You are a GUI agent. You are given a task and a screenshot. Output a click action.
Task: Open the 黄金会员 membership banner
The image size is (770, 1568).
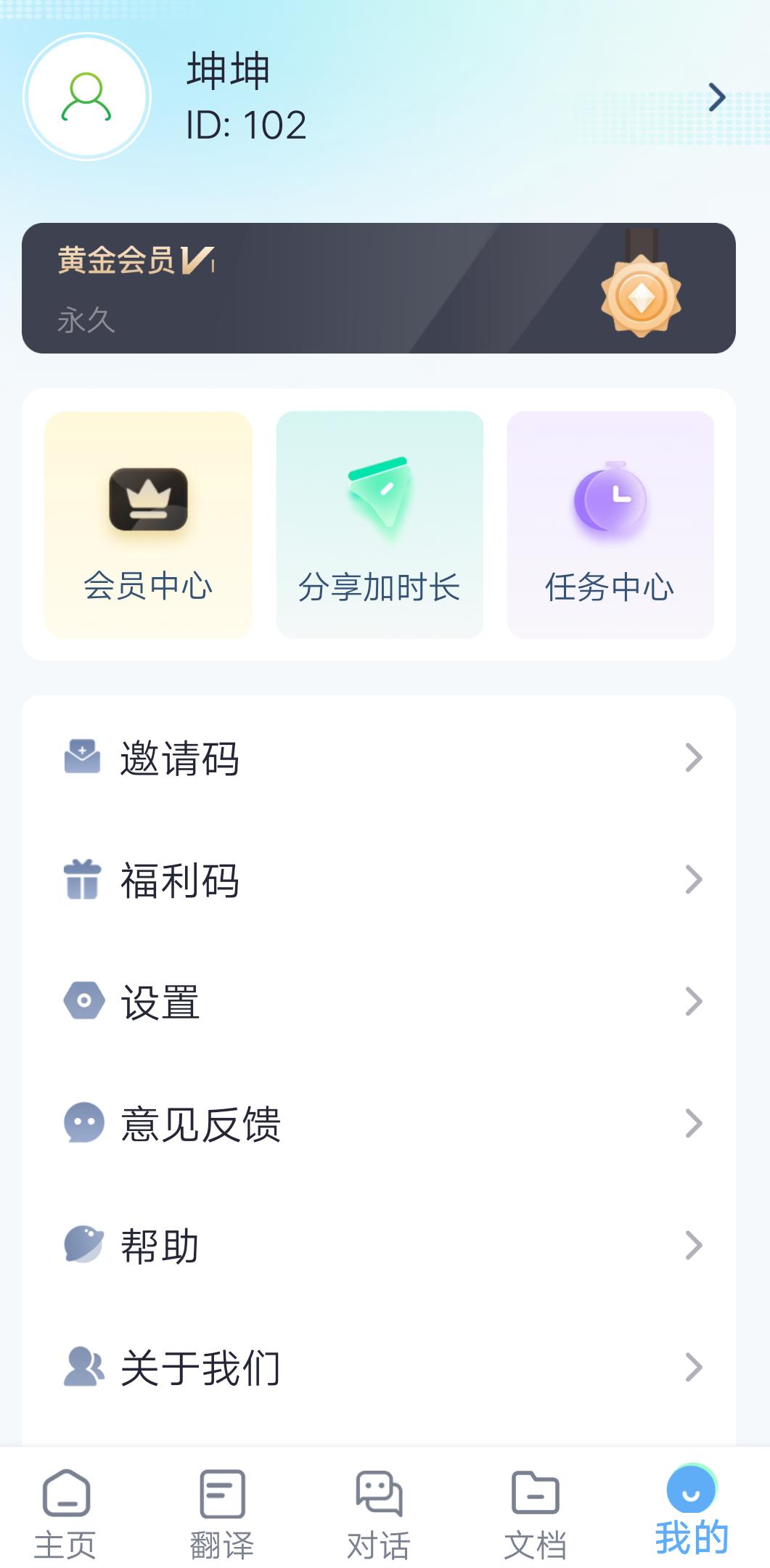tap(379, 288)
